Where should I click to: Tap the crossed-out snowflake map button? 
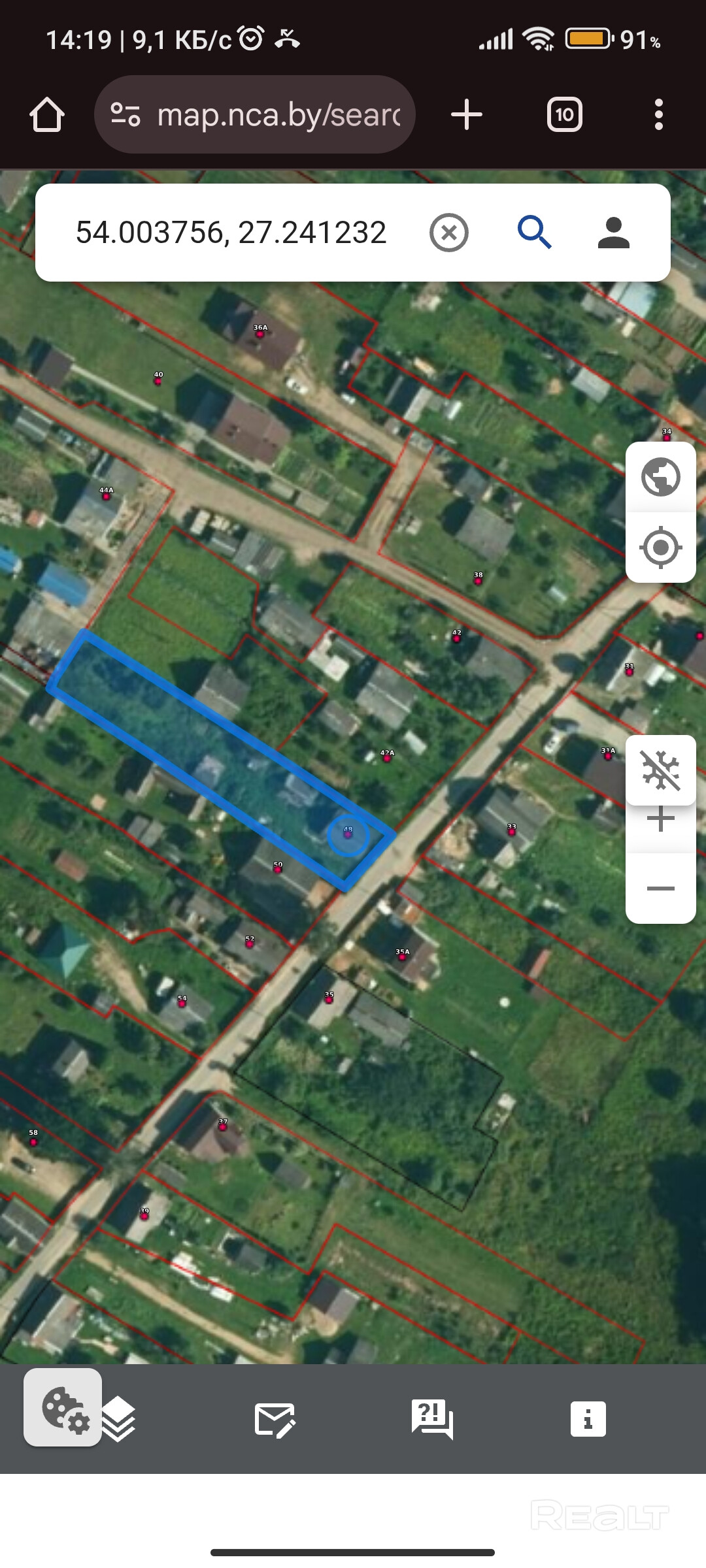[660, 769]
